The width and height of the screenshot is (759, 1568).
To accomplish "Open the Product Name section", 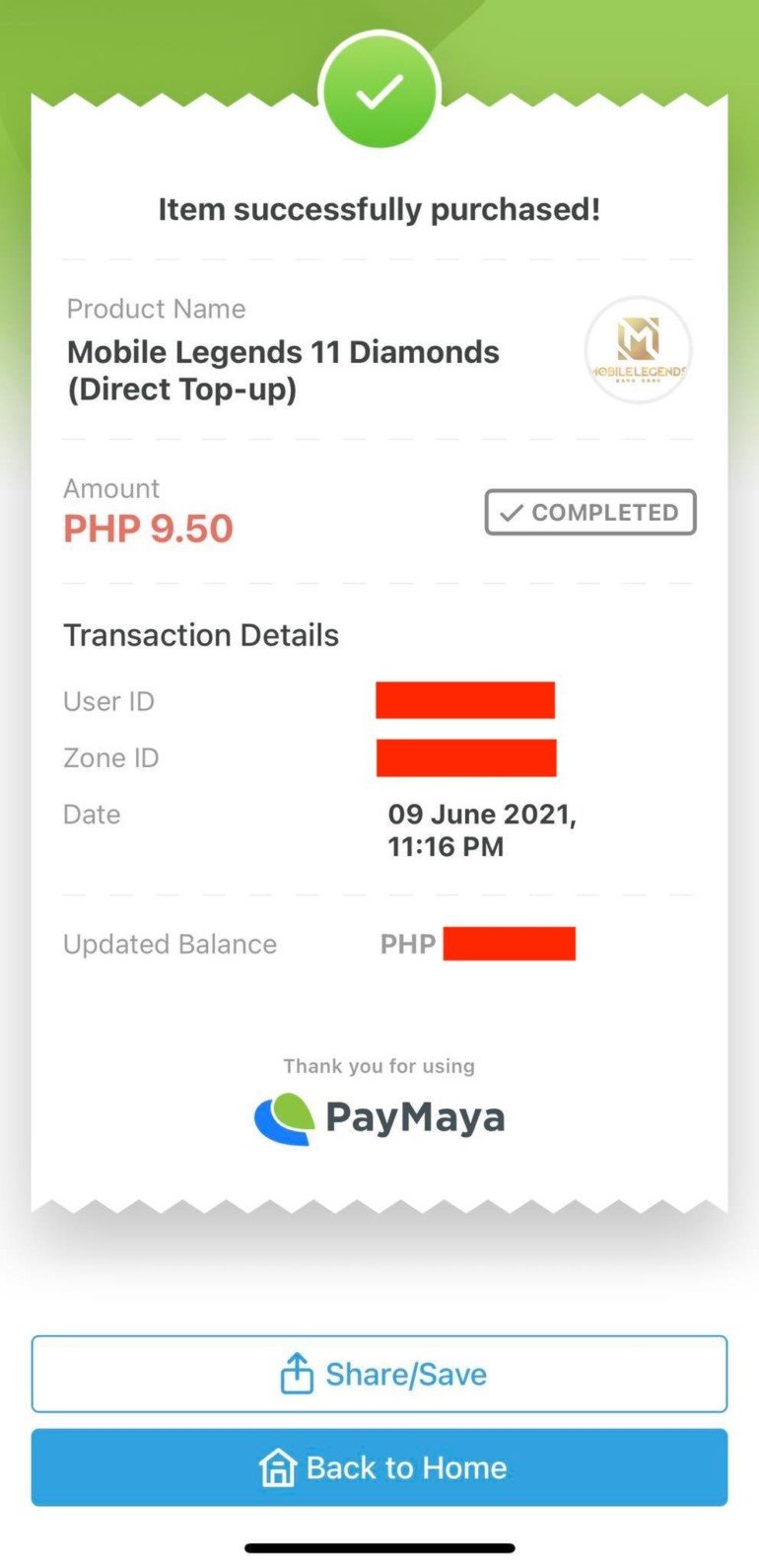I will tap(156, 309).
